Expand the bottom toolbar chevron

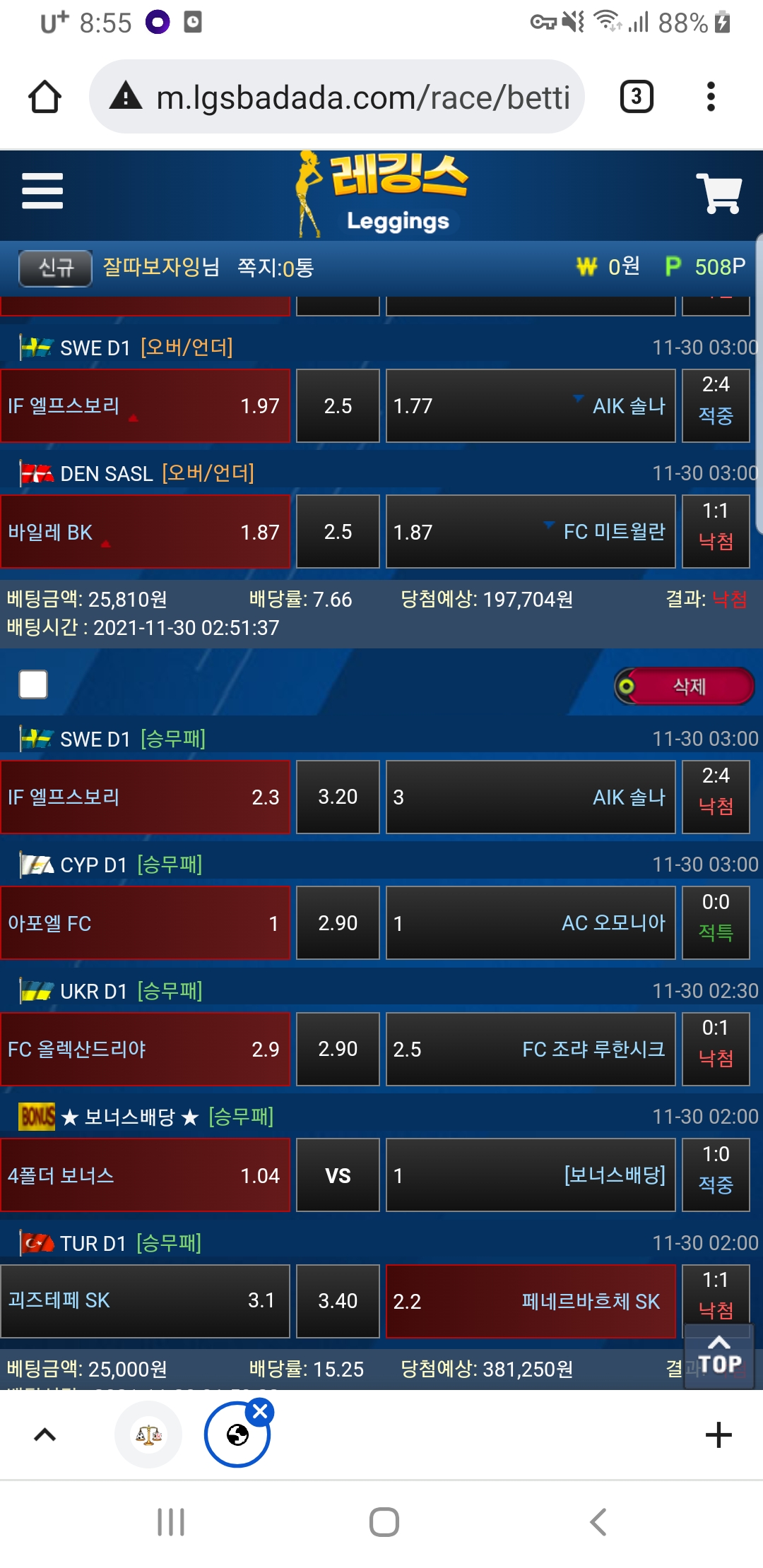(x=45, y=1435)
